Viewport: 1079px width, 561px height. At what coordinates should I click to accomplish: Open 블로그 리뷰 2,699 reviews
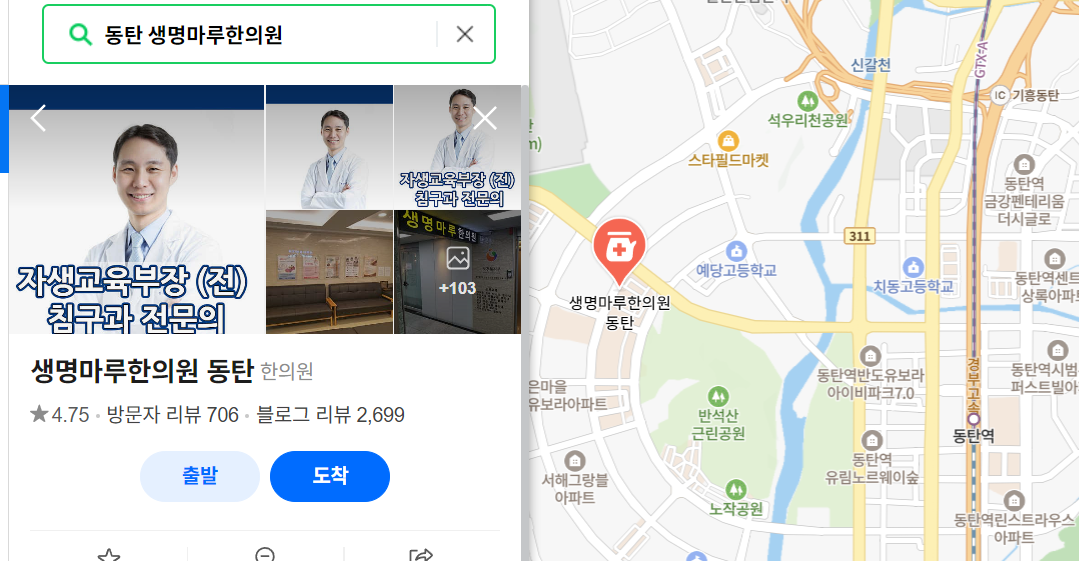[x=330, y=415]
